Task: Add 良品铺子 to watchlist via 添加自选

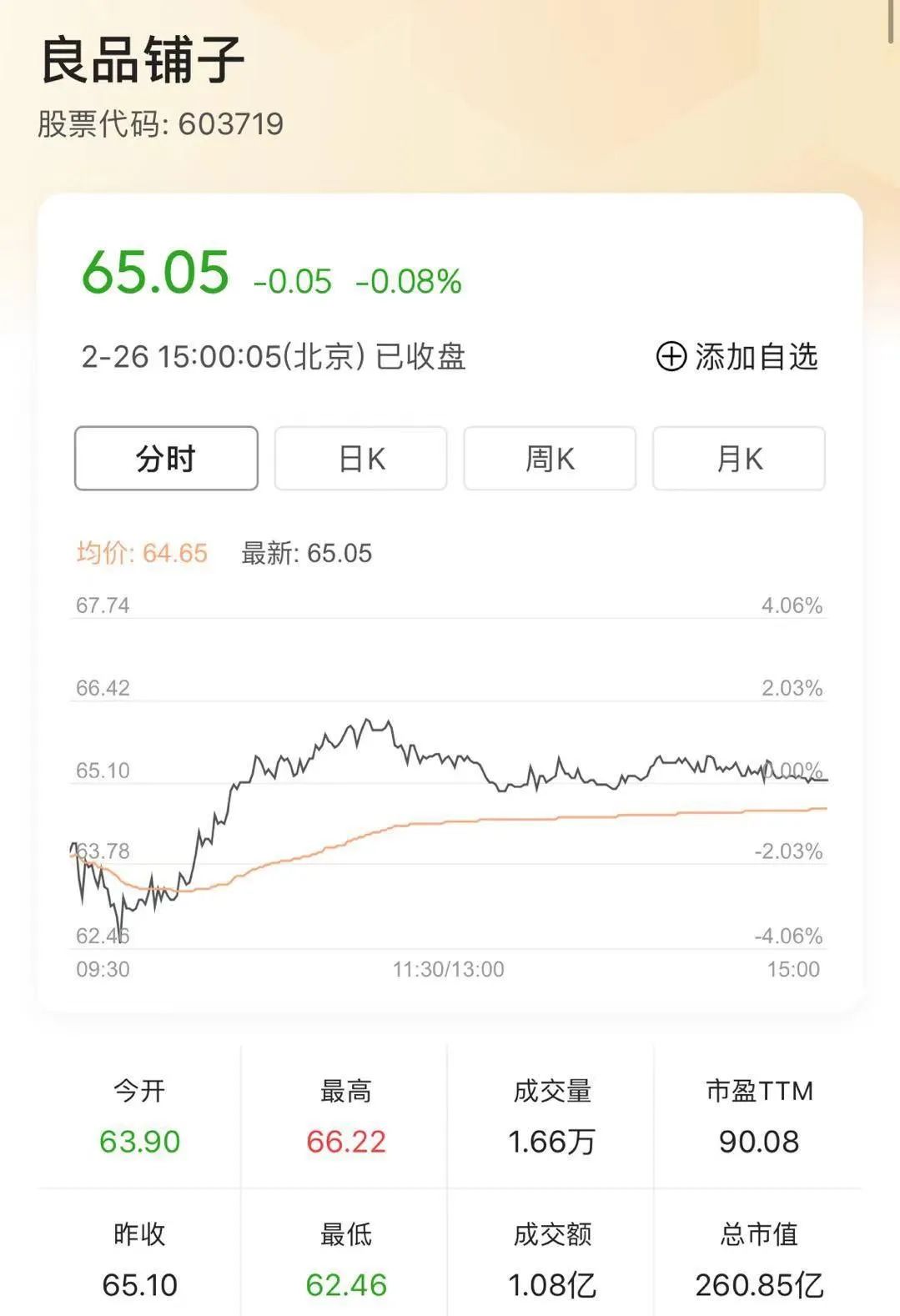Action: tap(737, 357)
